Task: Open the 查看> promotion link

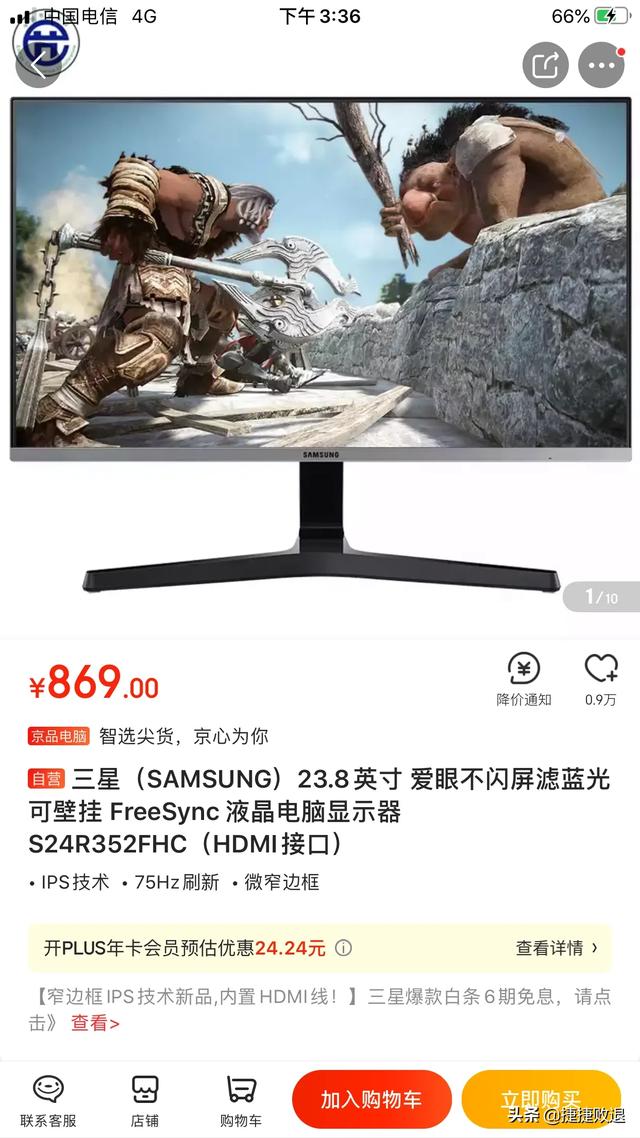Action: point(95,1023)
